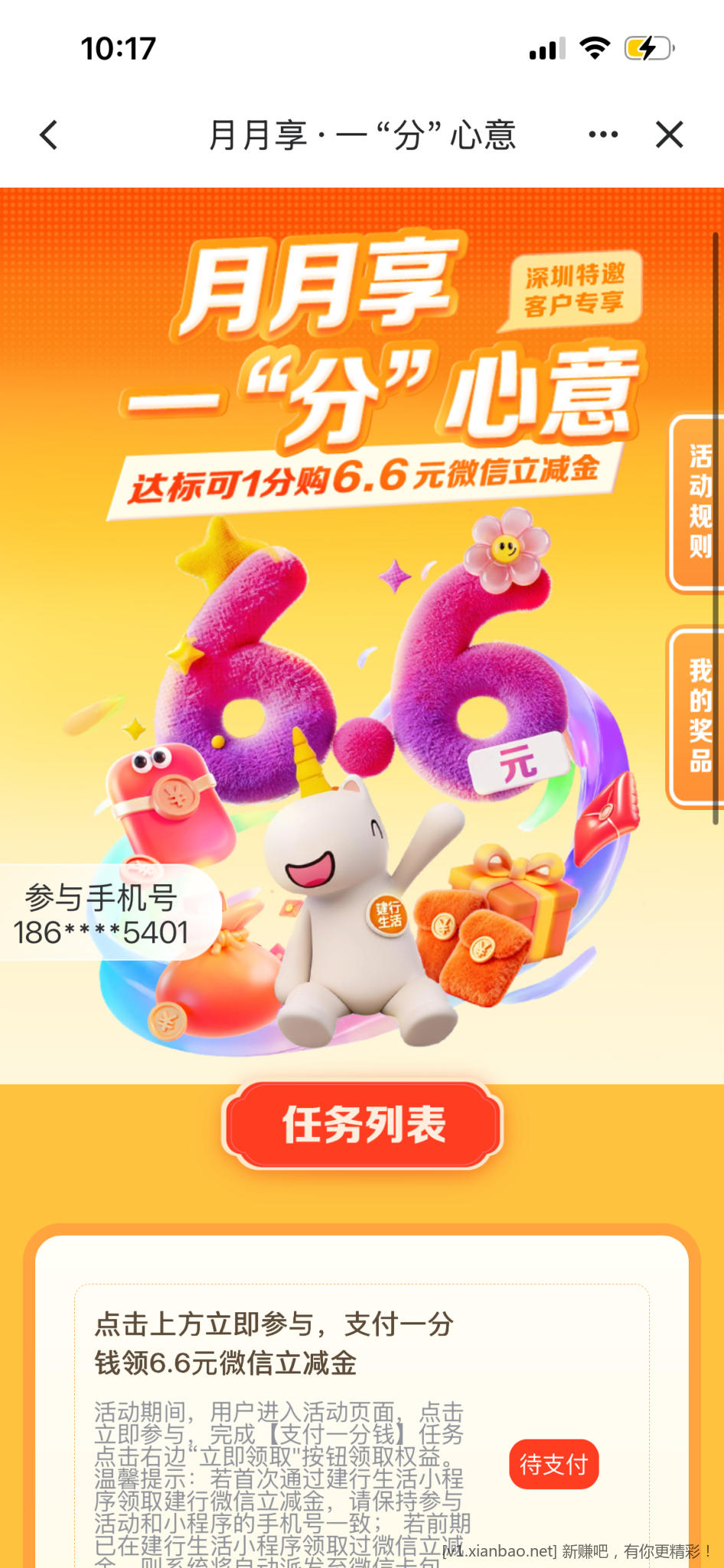
Task: Close the mini program page
Action: tap(670, 135)
